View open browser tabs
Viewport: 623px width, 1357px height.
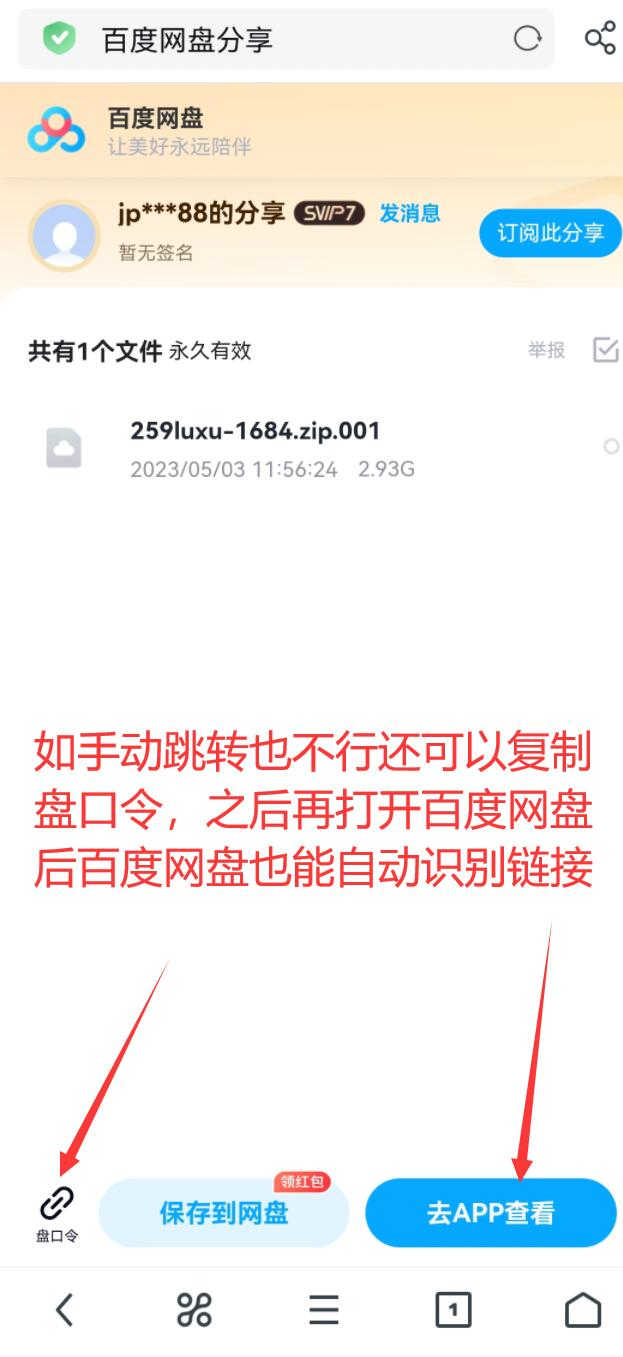(x=453, y=1309)
